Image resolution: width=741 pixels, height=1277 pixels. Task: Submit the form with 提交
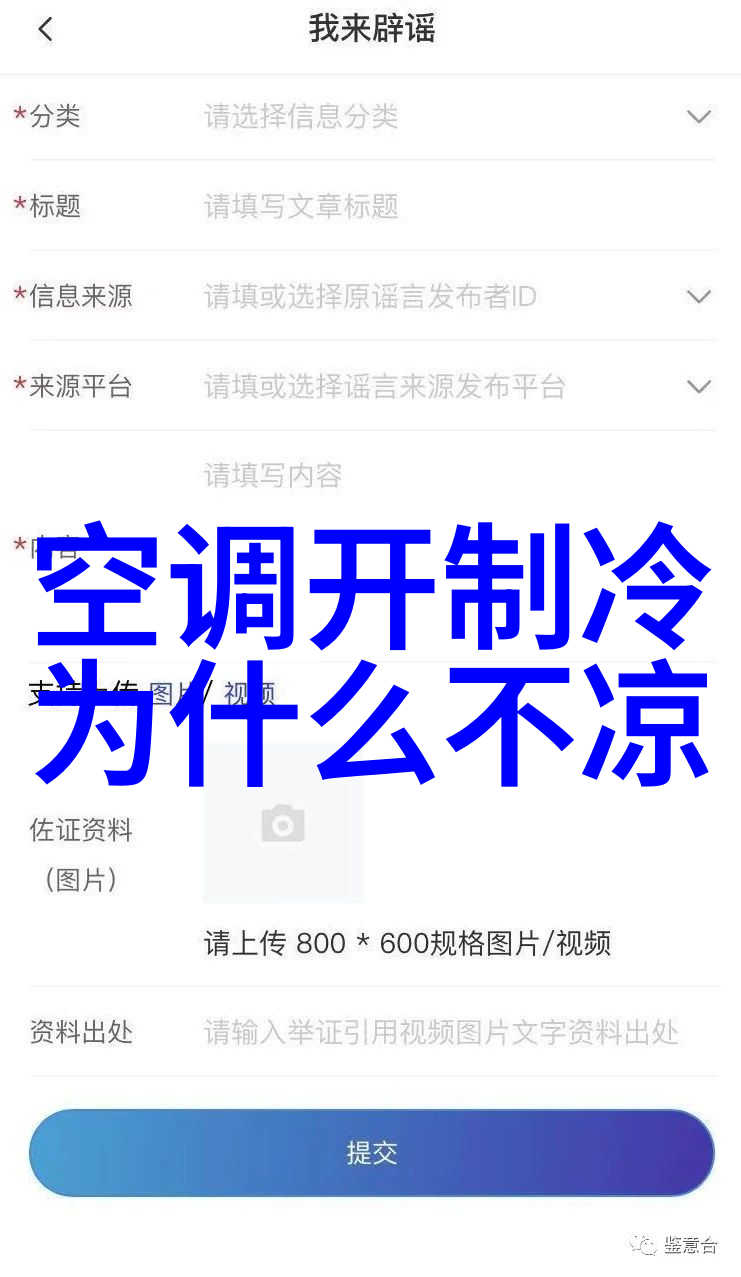tap(371, 1153)
